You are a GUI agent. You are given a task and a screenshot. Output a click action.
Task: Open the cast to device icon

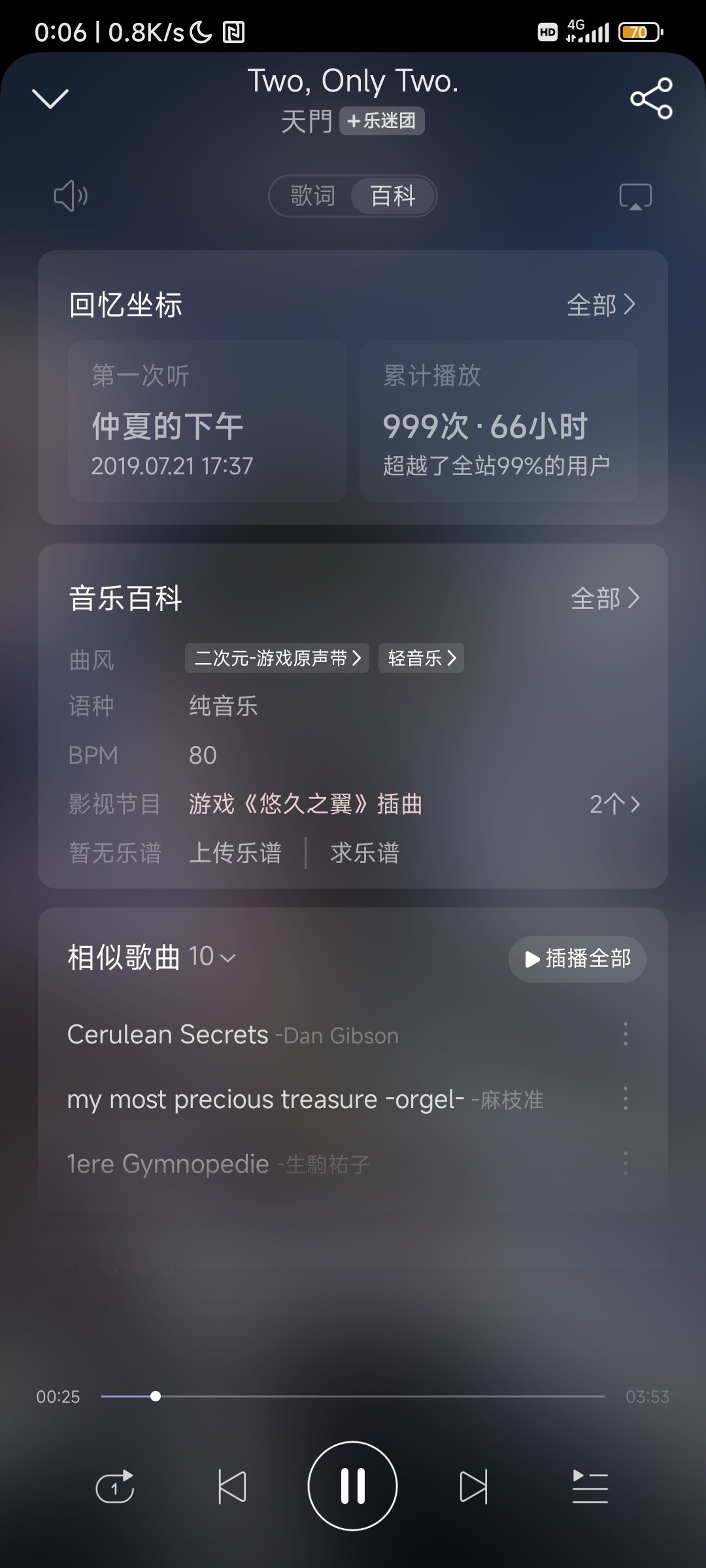tap(635, 196)
